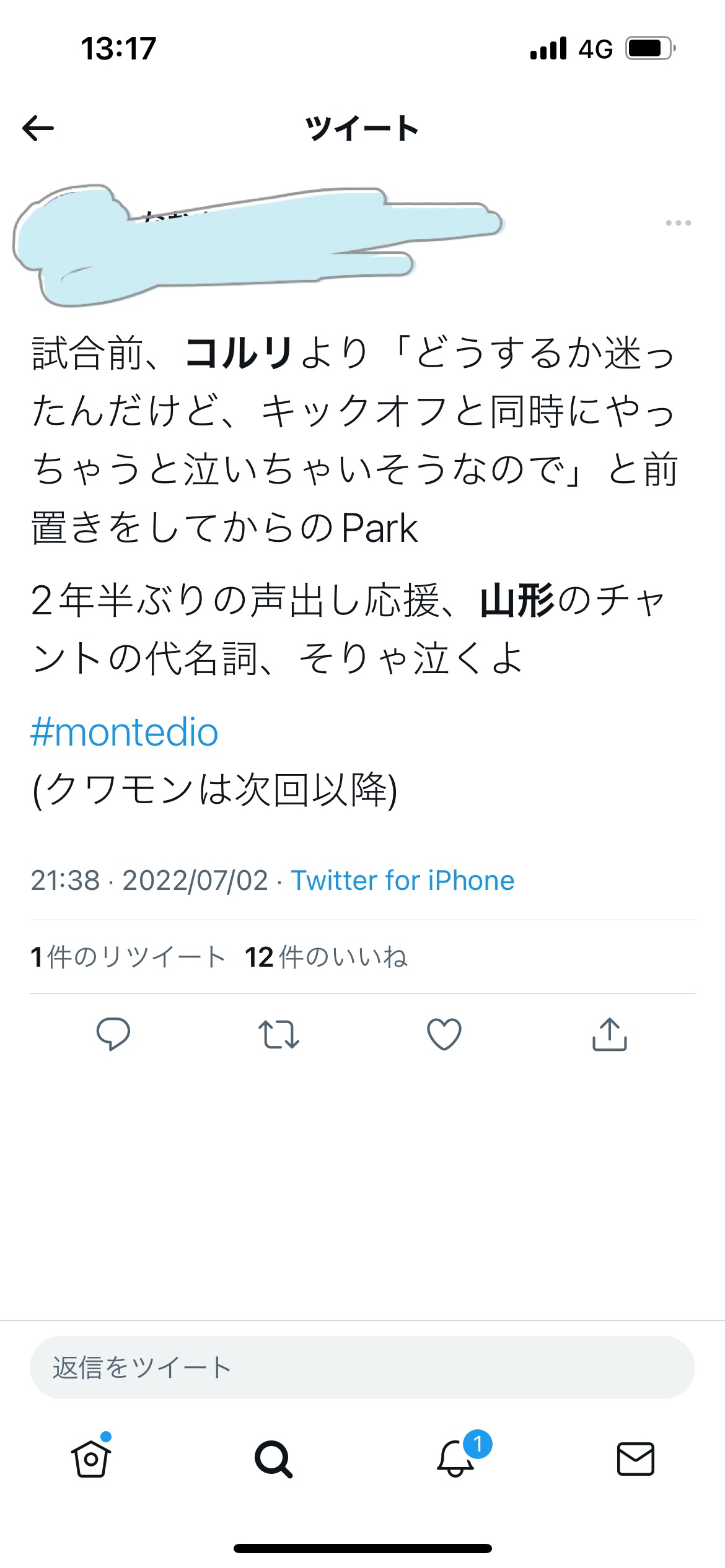Reply to this tweet via speech bubble icon

(x=113, y=1034)
